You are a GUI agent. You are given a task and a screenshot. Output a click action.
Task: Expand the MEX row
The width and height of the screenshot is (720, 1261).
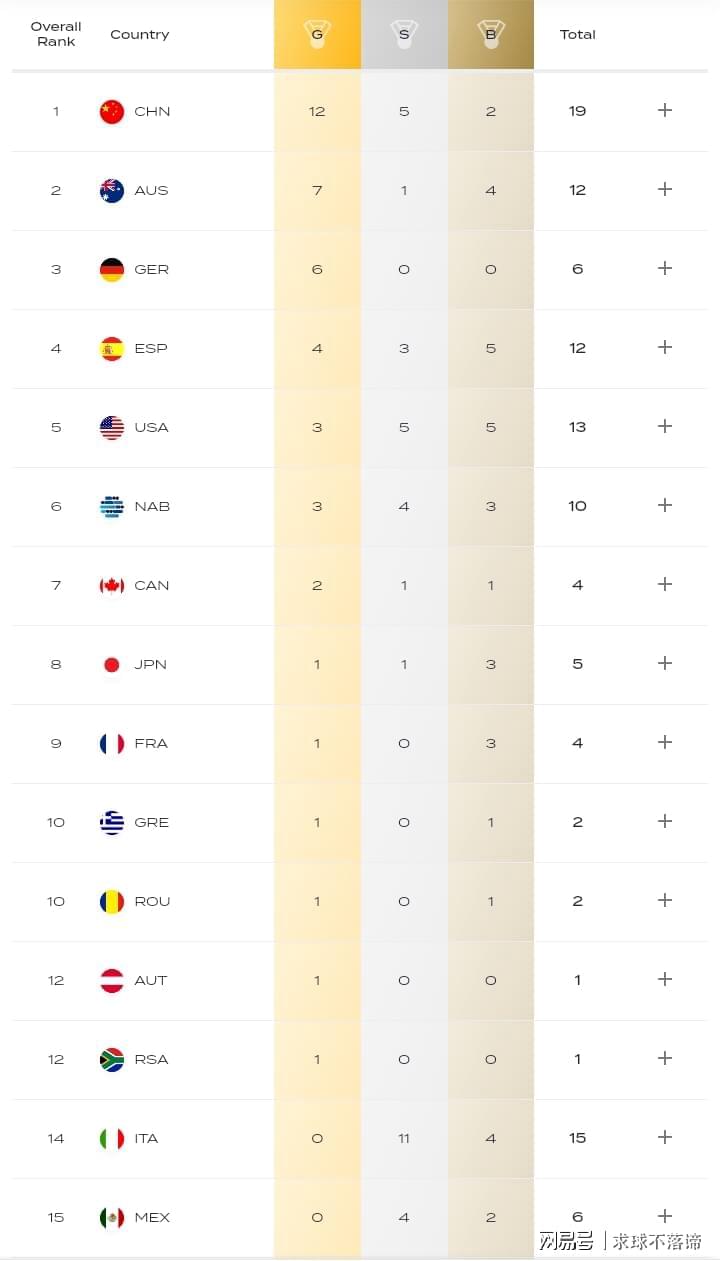pyautogui.click(x=665, y=1216)
